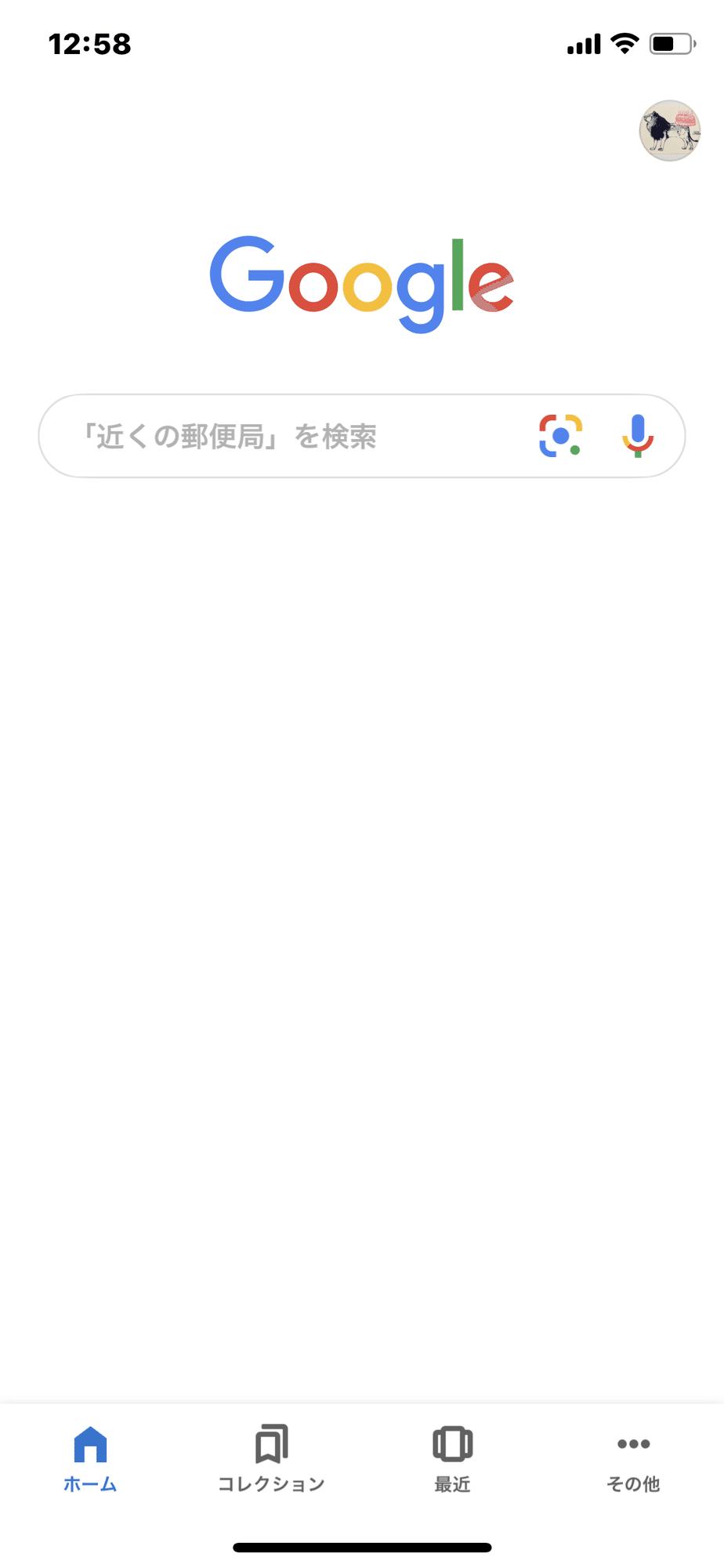Image resolution: width=724 pixels, height=1568 pixels.
Task: Open Google Lens camera search
Action: [x=559, y=436]
